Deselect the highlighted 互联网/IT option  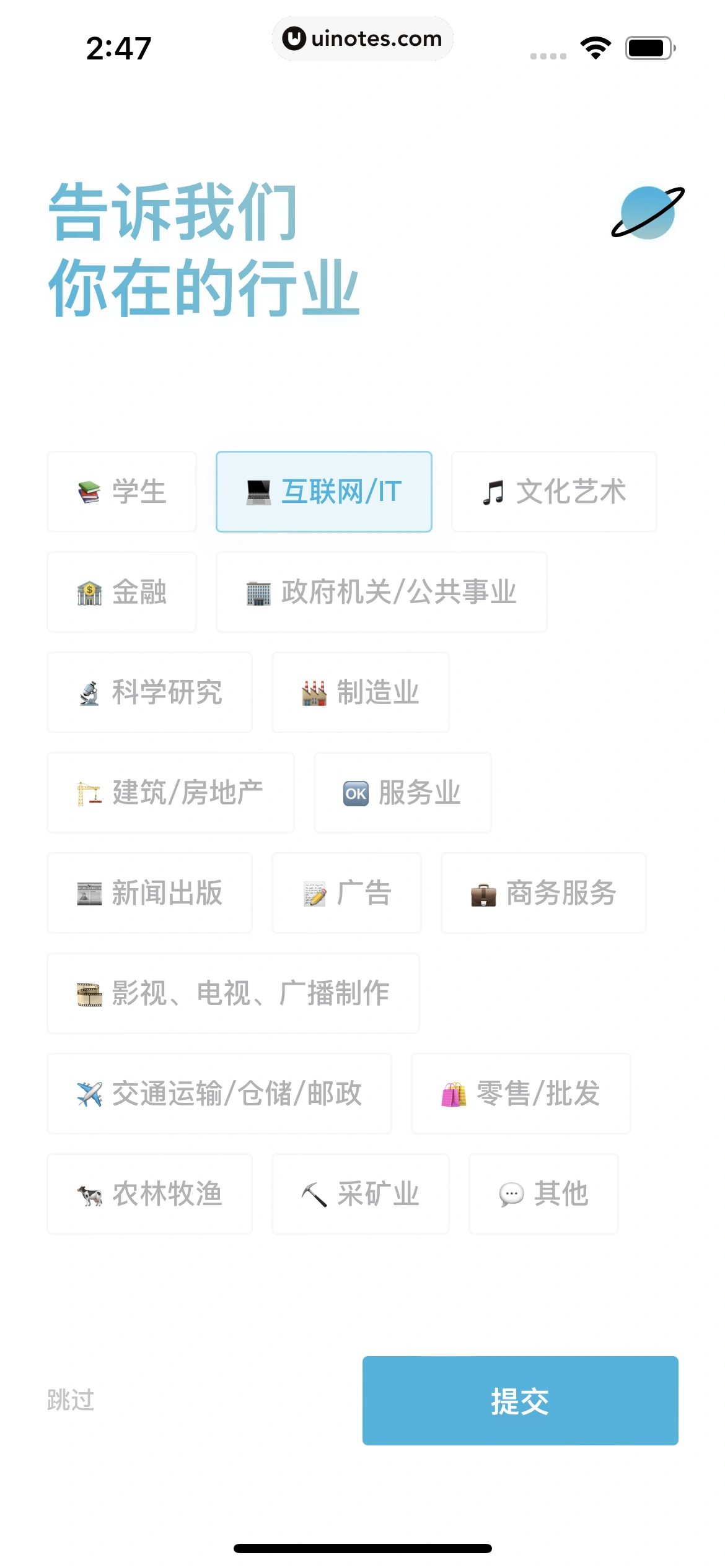[323, 491]
